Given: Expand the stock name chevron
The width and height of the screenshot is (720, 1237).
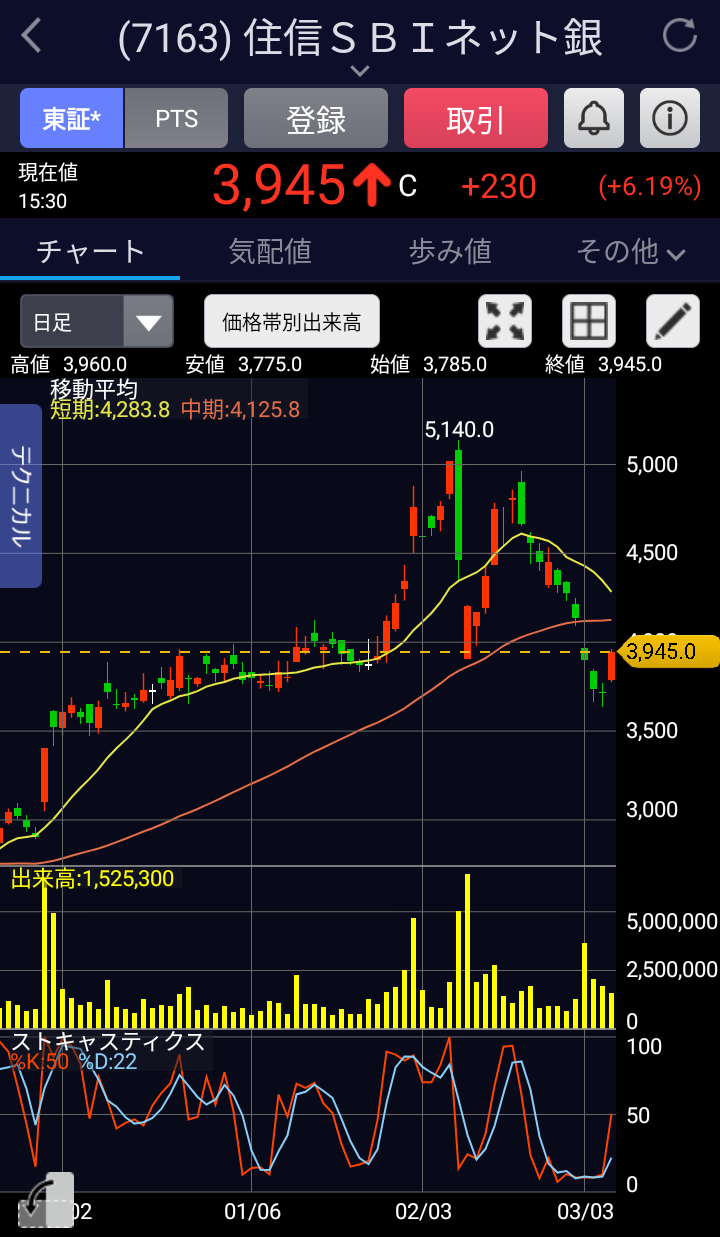Looking at the screenshot, I should click(x=360, y=71).
